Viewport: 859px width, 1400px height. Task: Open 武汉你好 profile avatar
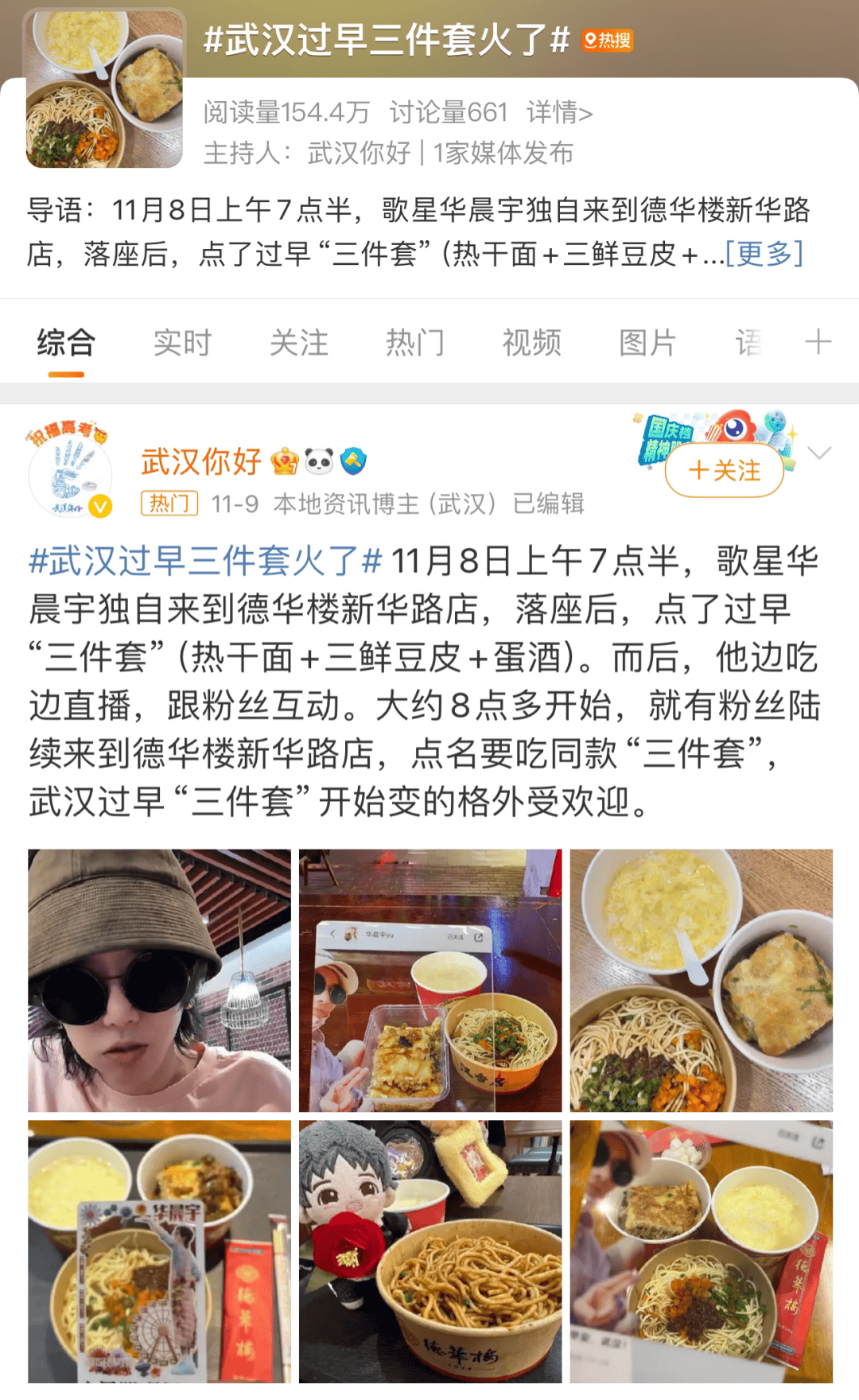pyautogui.click(x=70, y=472)
